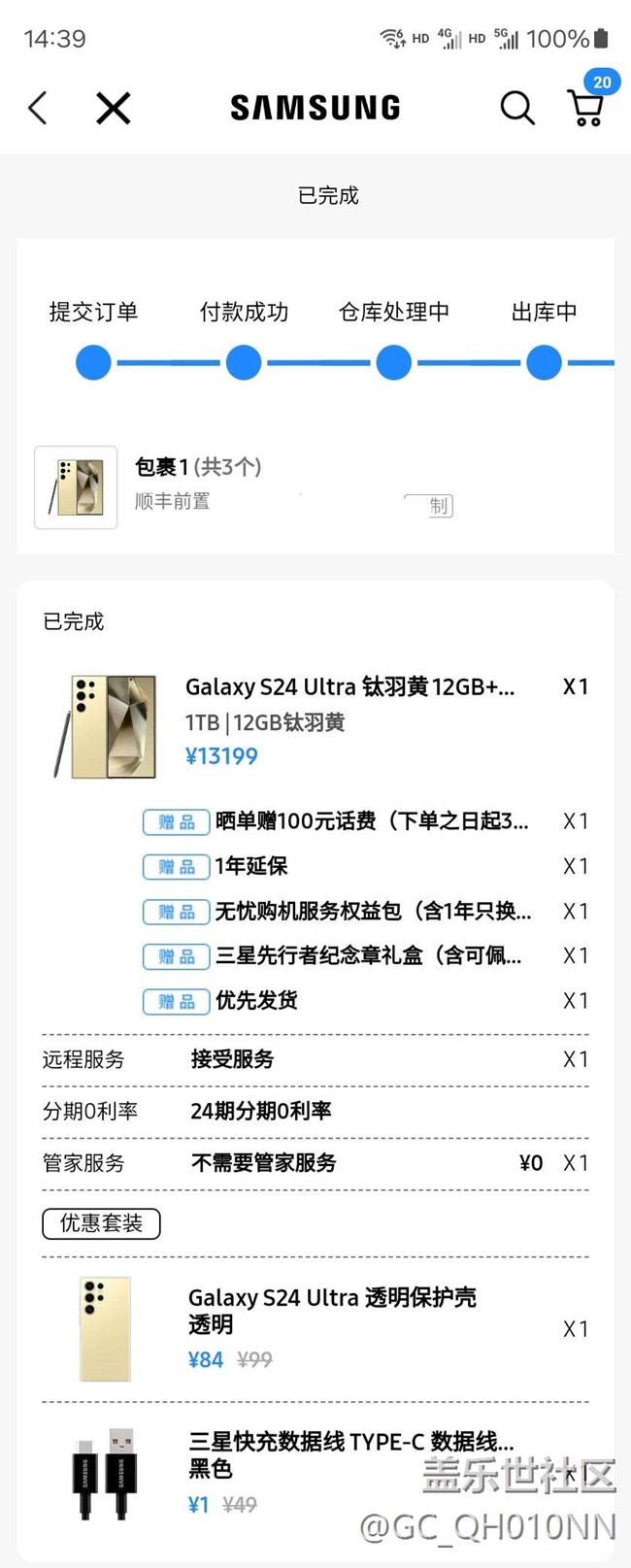Open the 包裹1 package details
This screenshot has width=631, height=1568.
point(315,486)
